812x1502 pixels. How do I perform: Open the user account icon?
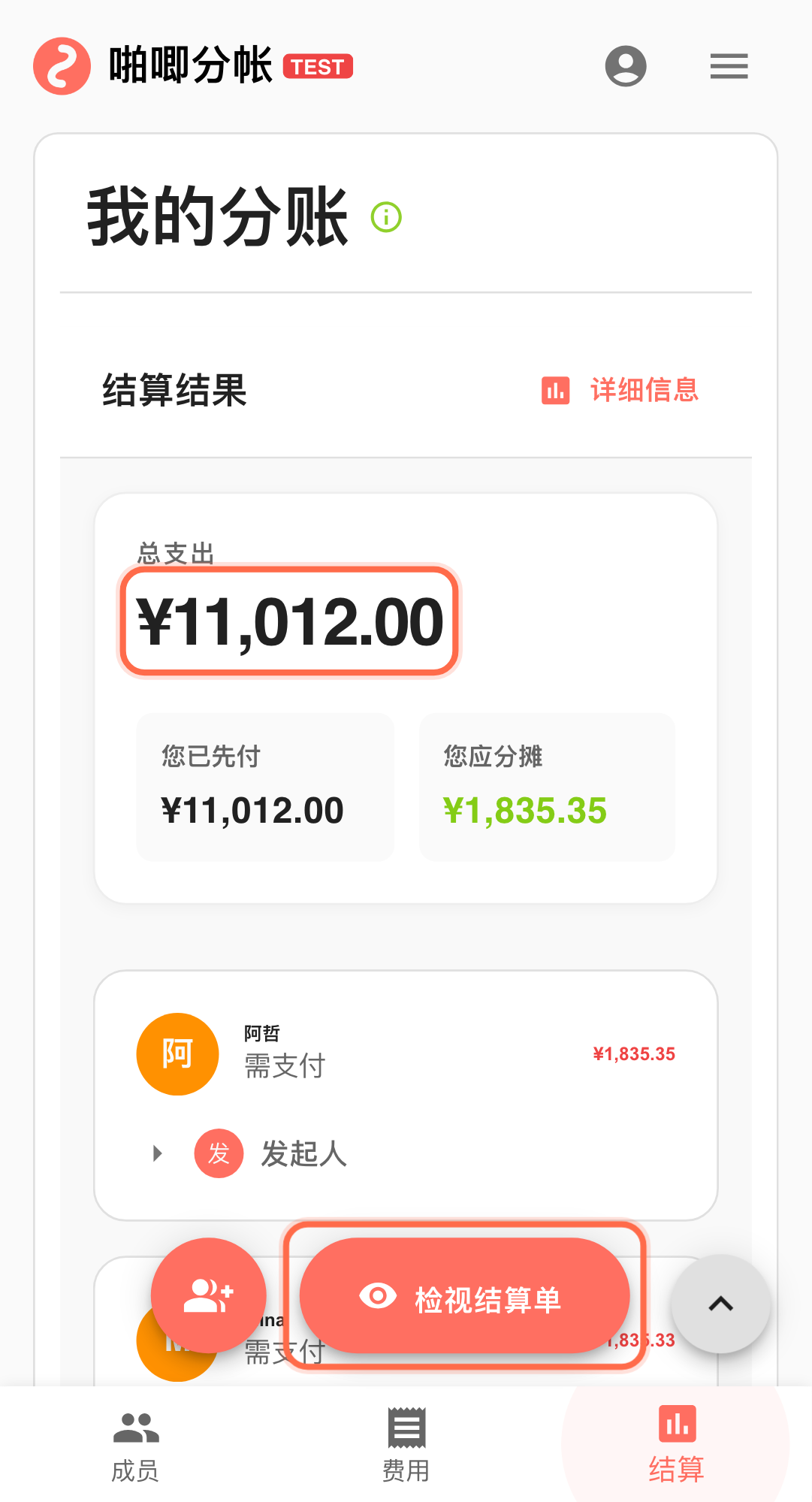pos(626,66)
